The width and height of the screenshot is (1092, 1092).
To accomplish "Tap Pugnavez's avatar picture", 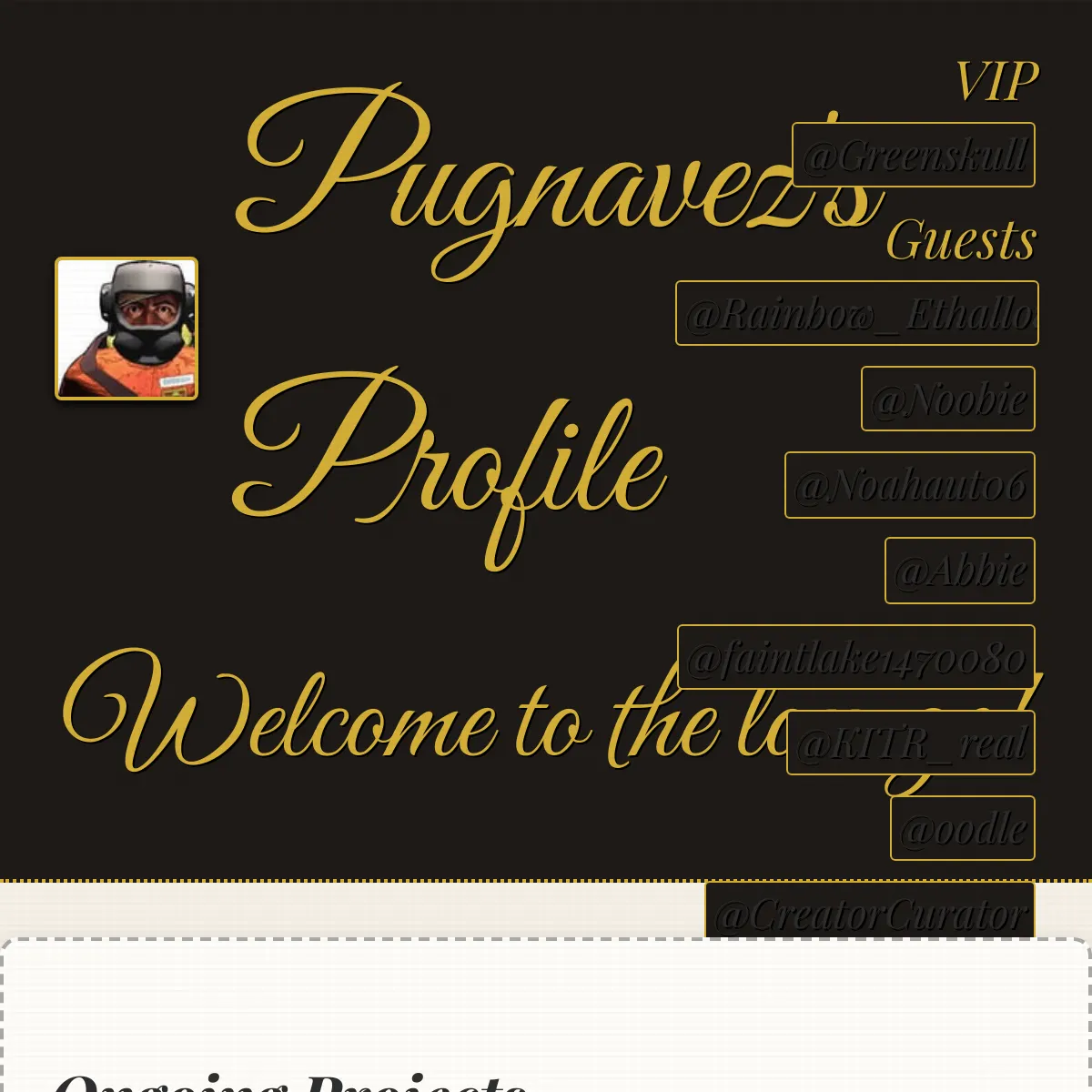I will click(126, 329).
